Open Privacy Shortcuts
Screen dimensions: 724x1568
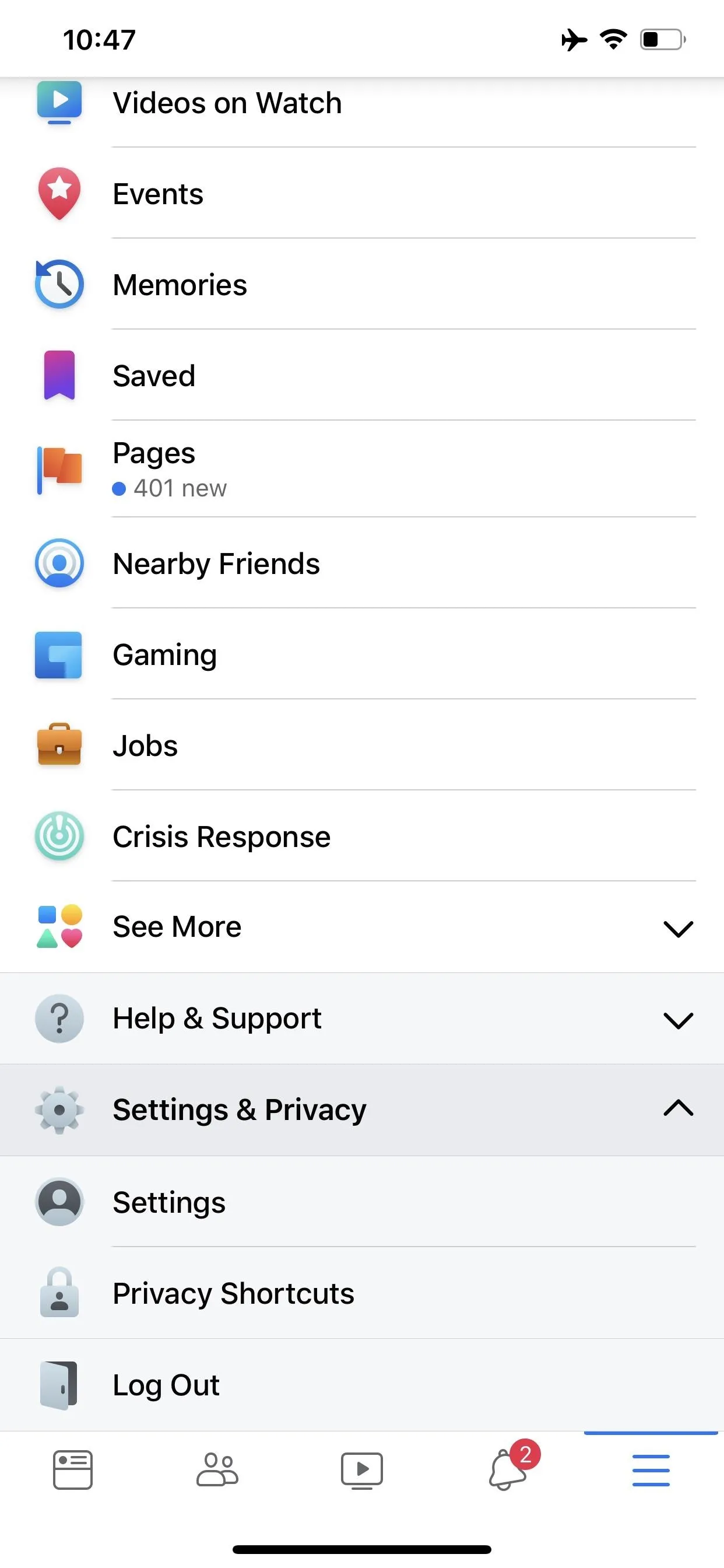(362, 1293)
